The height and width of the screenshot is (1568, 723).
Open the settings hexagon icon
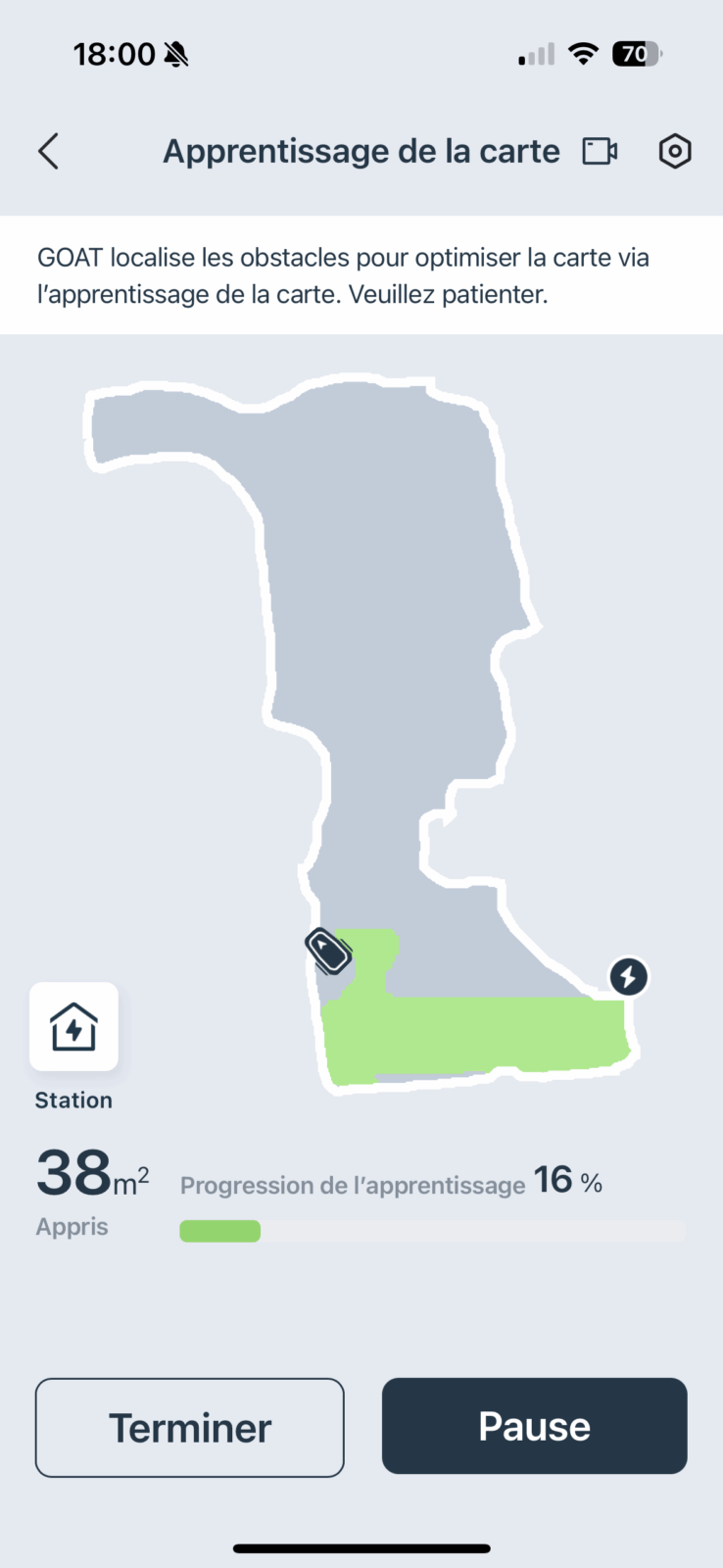pyautogui.click(x=675, y=151)
